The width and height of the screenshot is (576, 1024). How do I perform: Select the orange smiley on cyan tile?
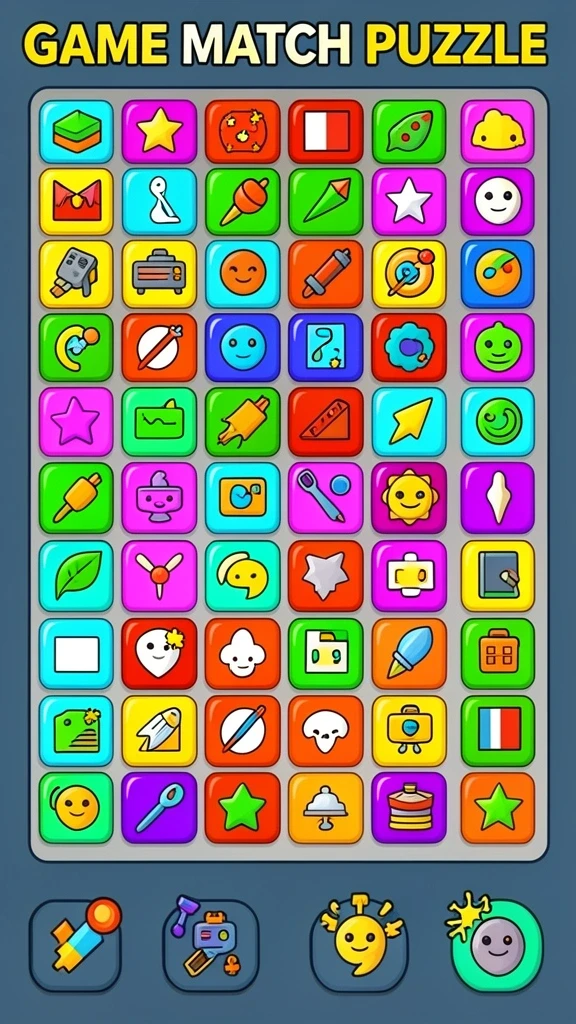pos(243,274)
